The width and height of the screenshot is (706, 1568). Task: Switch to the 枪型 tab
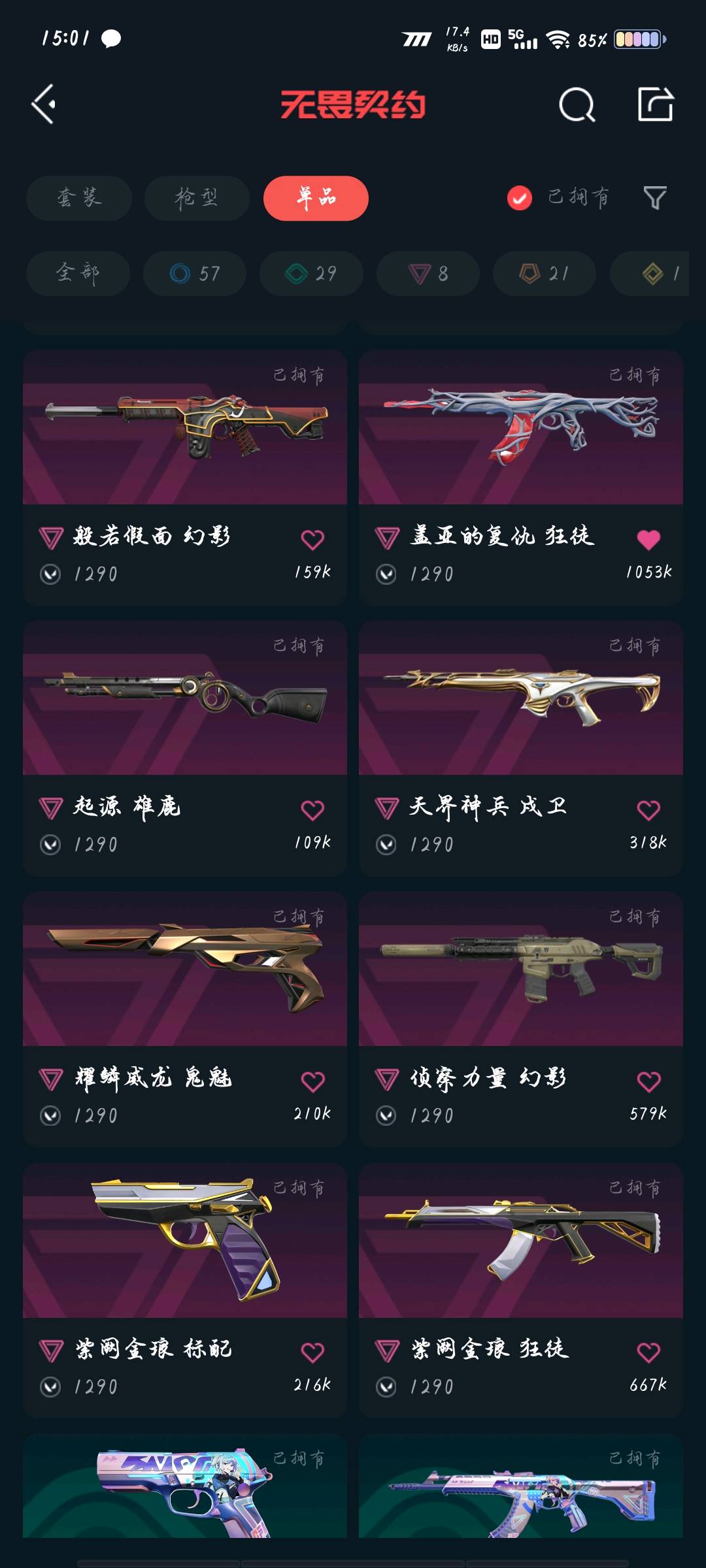pos(196,198)
